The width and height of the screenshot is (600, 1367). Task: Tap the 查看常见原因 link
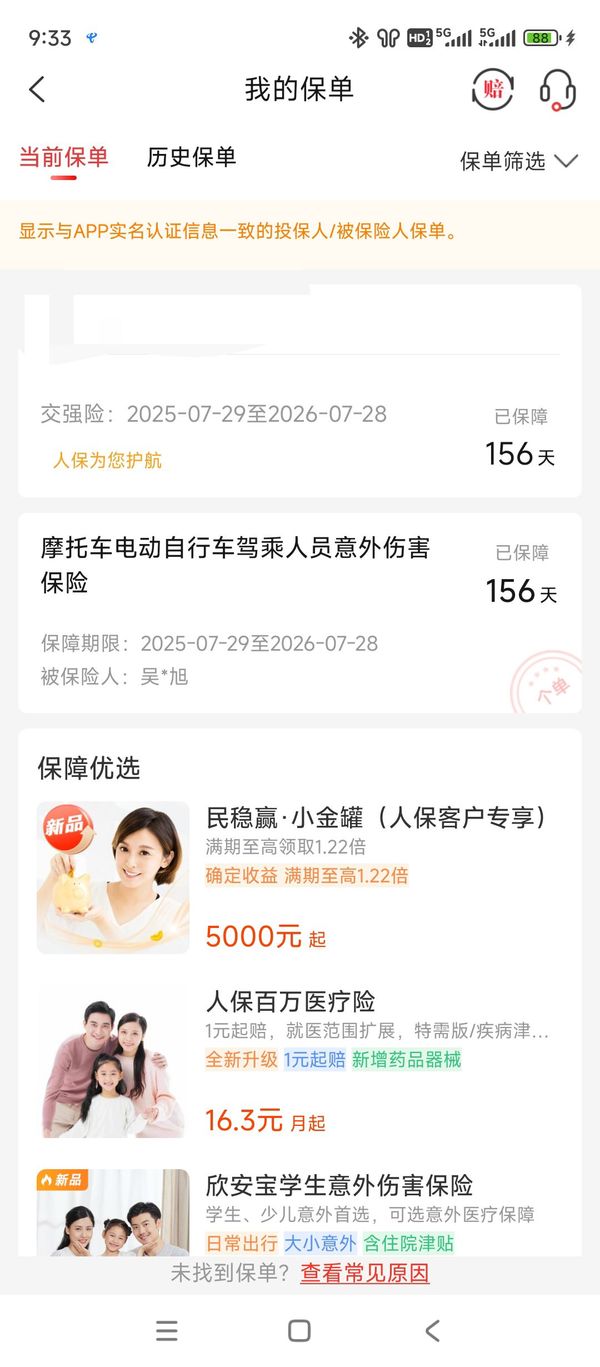[364, 1273]
